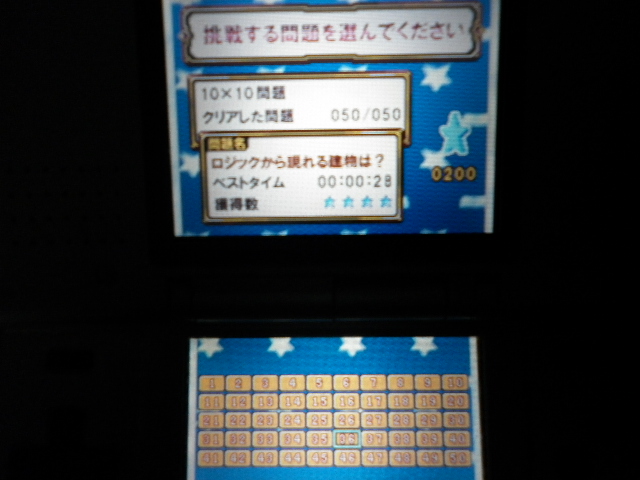640x480 pixels.
Task: Open puzzle number 21
Action: click(211, 420)
